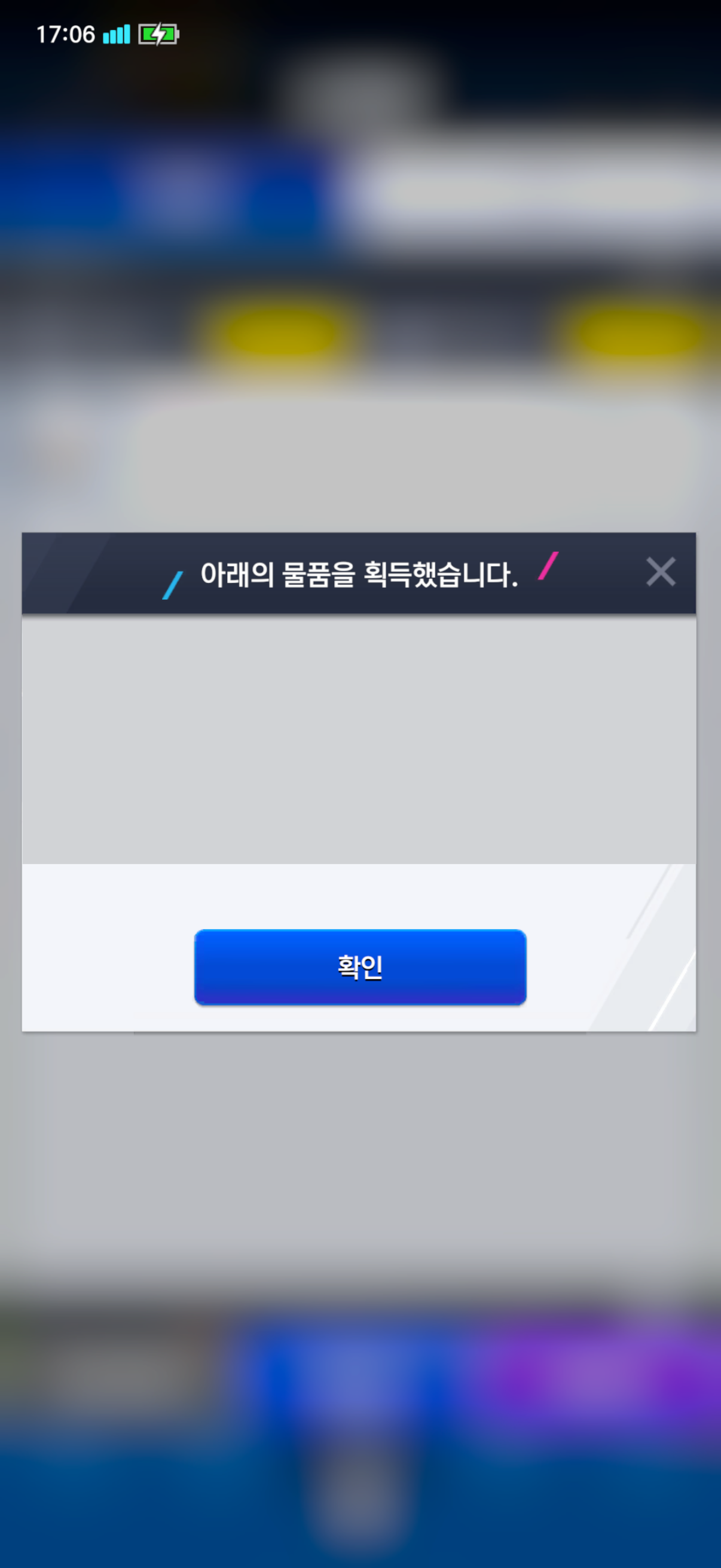Close the item acquired dialog

(661, 572)
